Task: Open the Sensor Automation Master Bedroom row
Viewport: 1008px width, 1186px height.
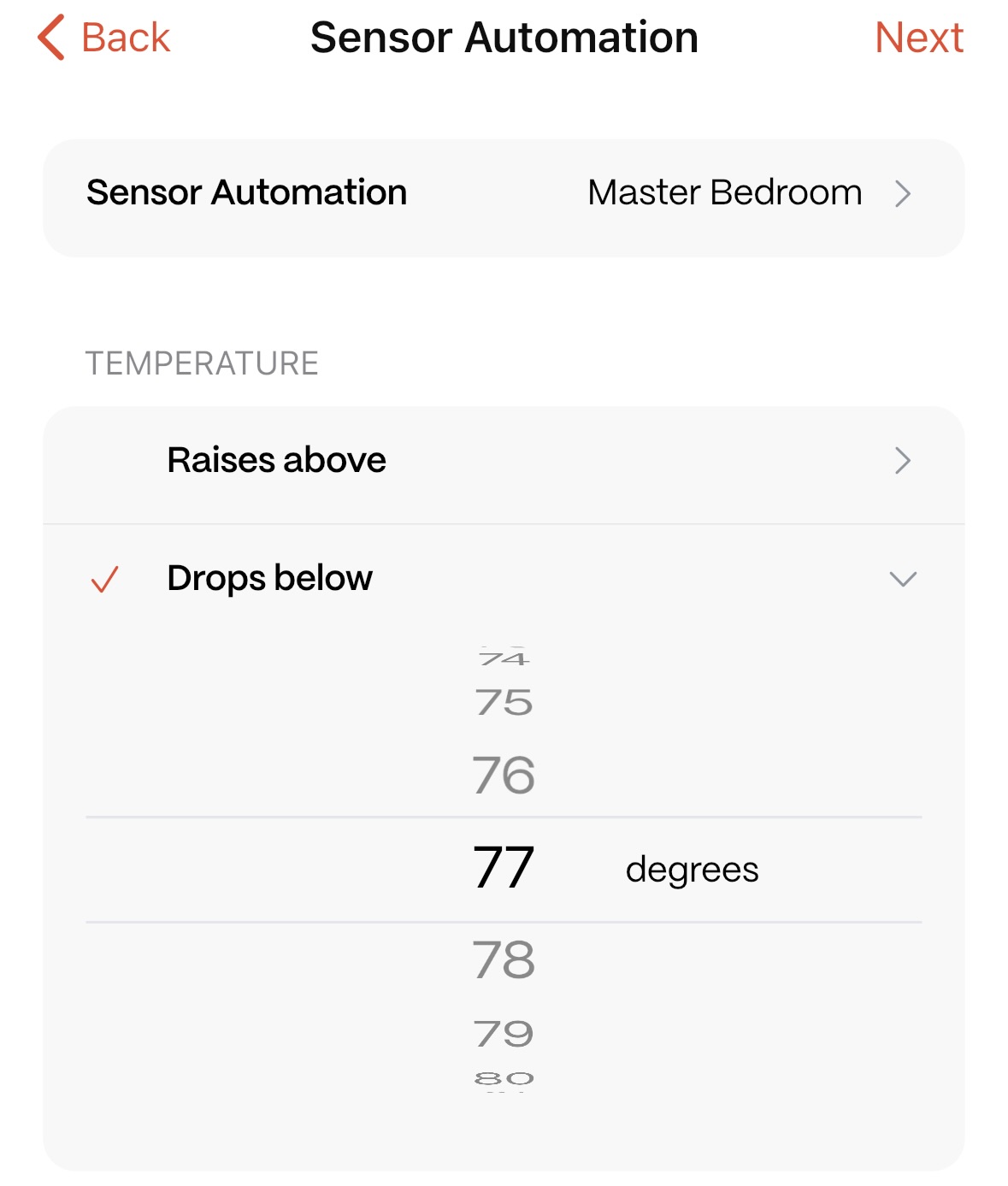Action: [504, 193]
